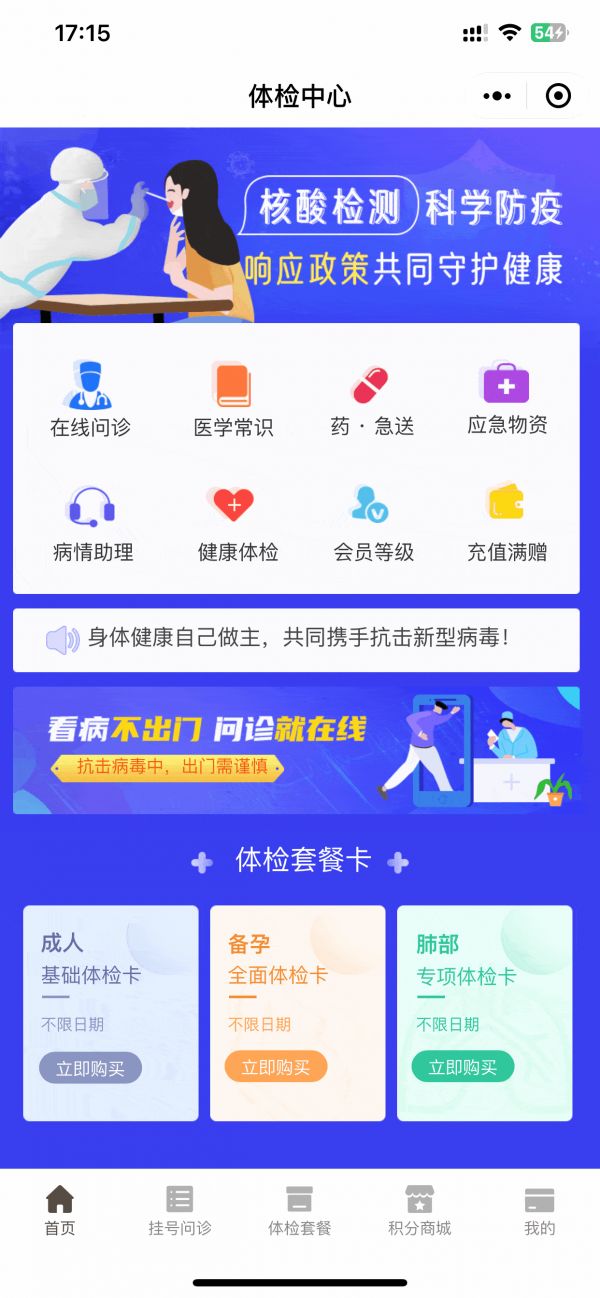The height and width of the screenshot is (1298, 600).
Task: Buy the 肺部 专项体检卡 now
Action: [462, 1067]
